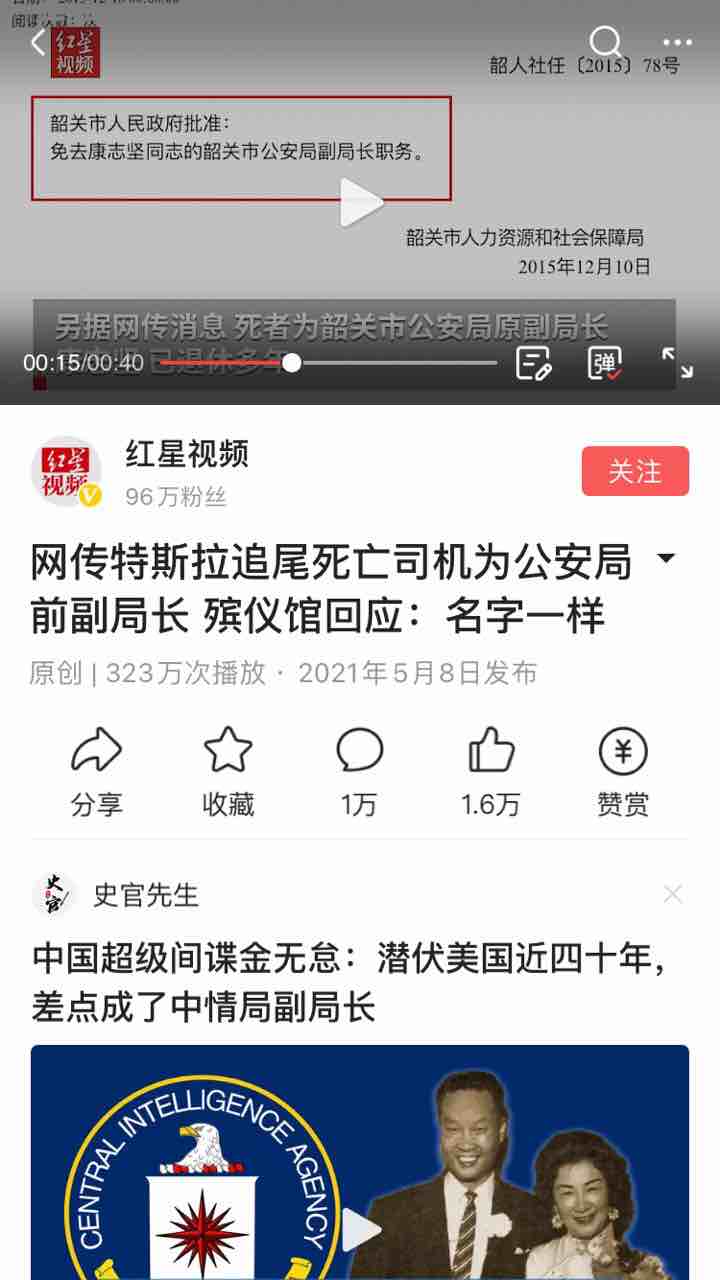Add video to favorites with 收藏
This screenshot has width=720, height=1280.
pyautogui.click(x=228, y=771)
